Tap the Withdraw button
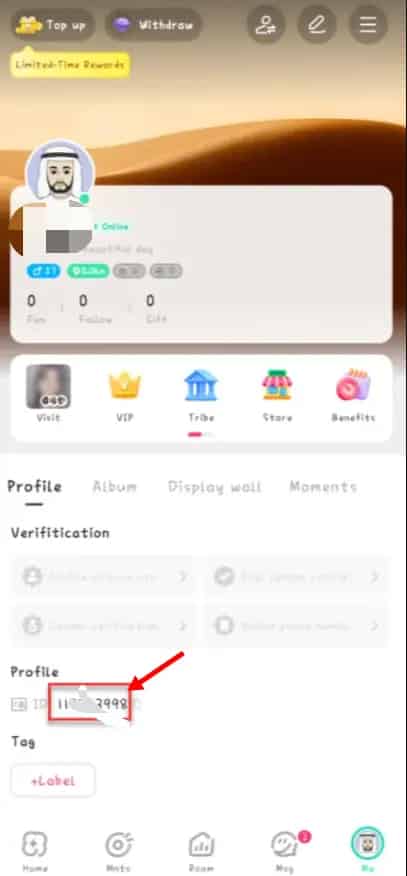Viewport: 407px width, 876px height. [x=154, y=25]
